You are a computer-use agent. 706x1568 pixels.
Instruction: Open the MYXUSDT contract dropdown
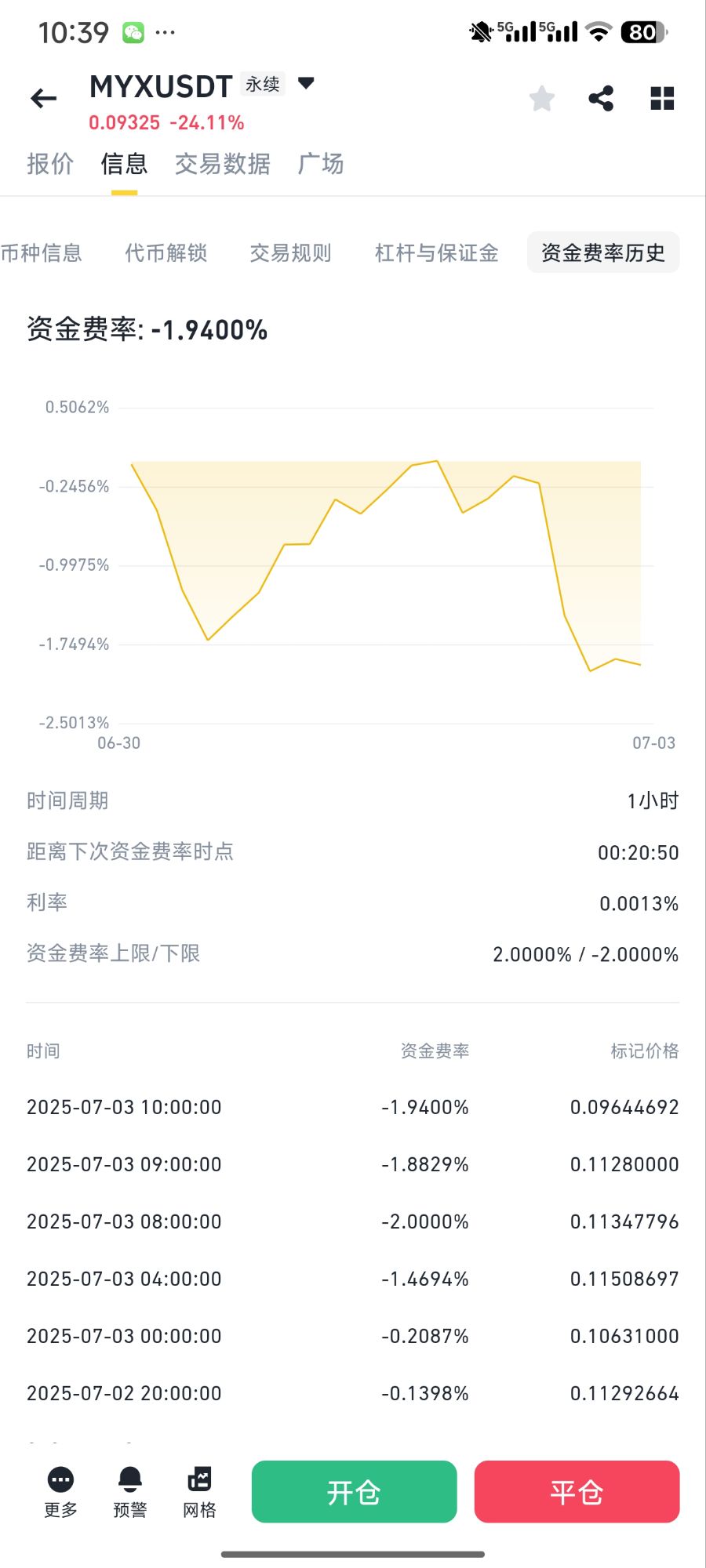click(x=306, y=83)
